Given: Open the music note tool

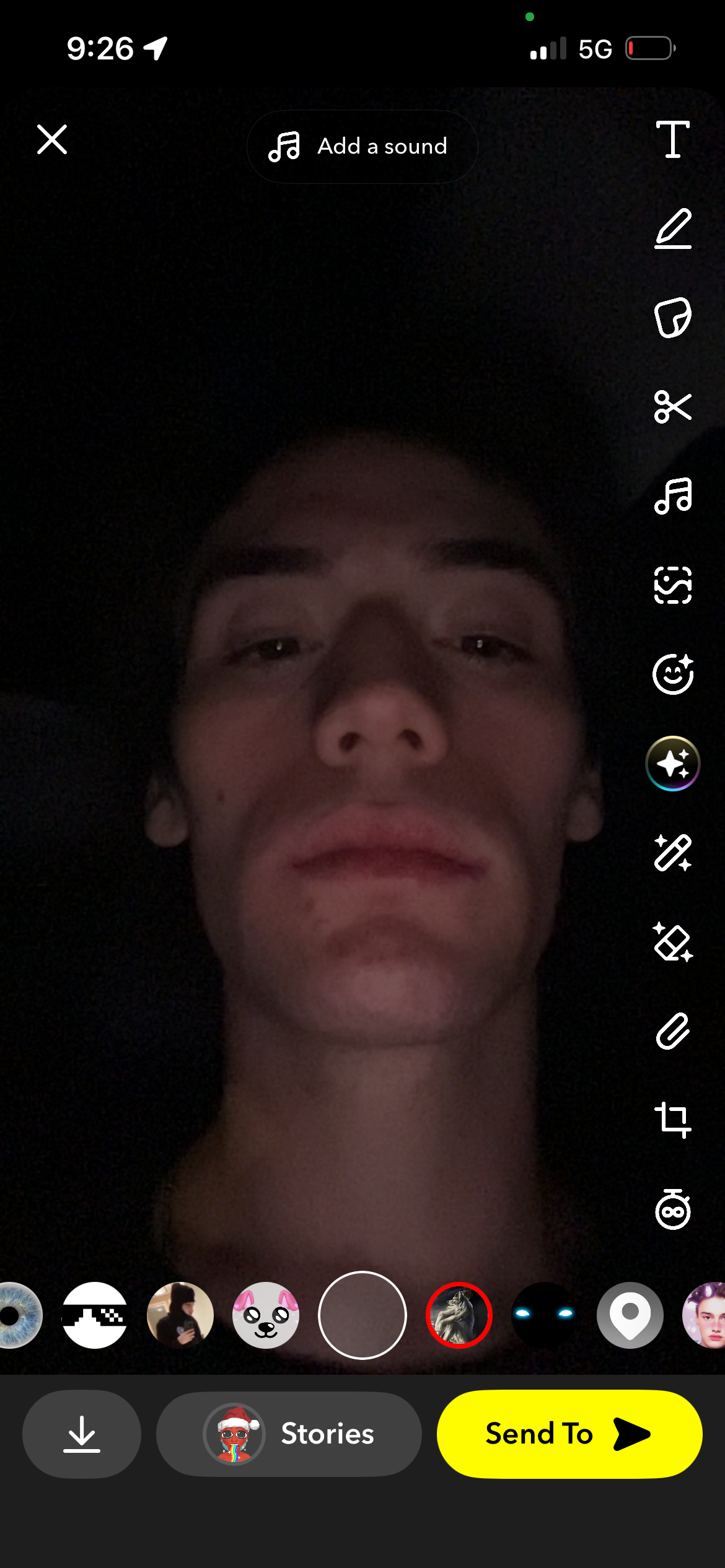Looking at the screenshot, I should tap(672, 496).
